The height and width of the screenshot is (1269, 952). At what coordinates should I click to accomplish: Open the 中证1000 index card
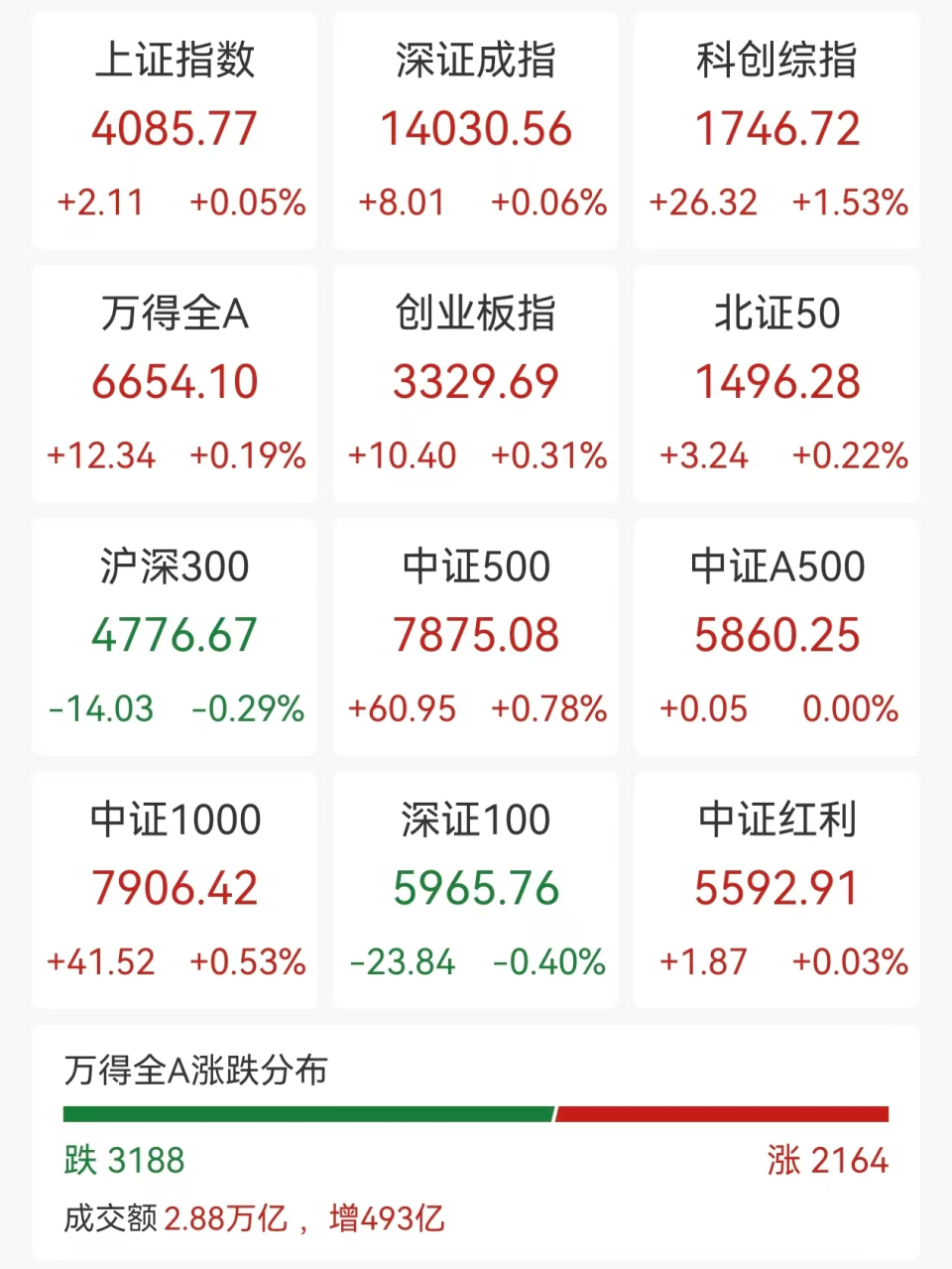(175, 890)
